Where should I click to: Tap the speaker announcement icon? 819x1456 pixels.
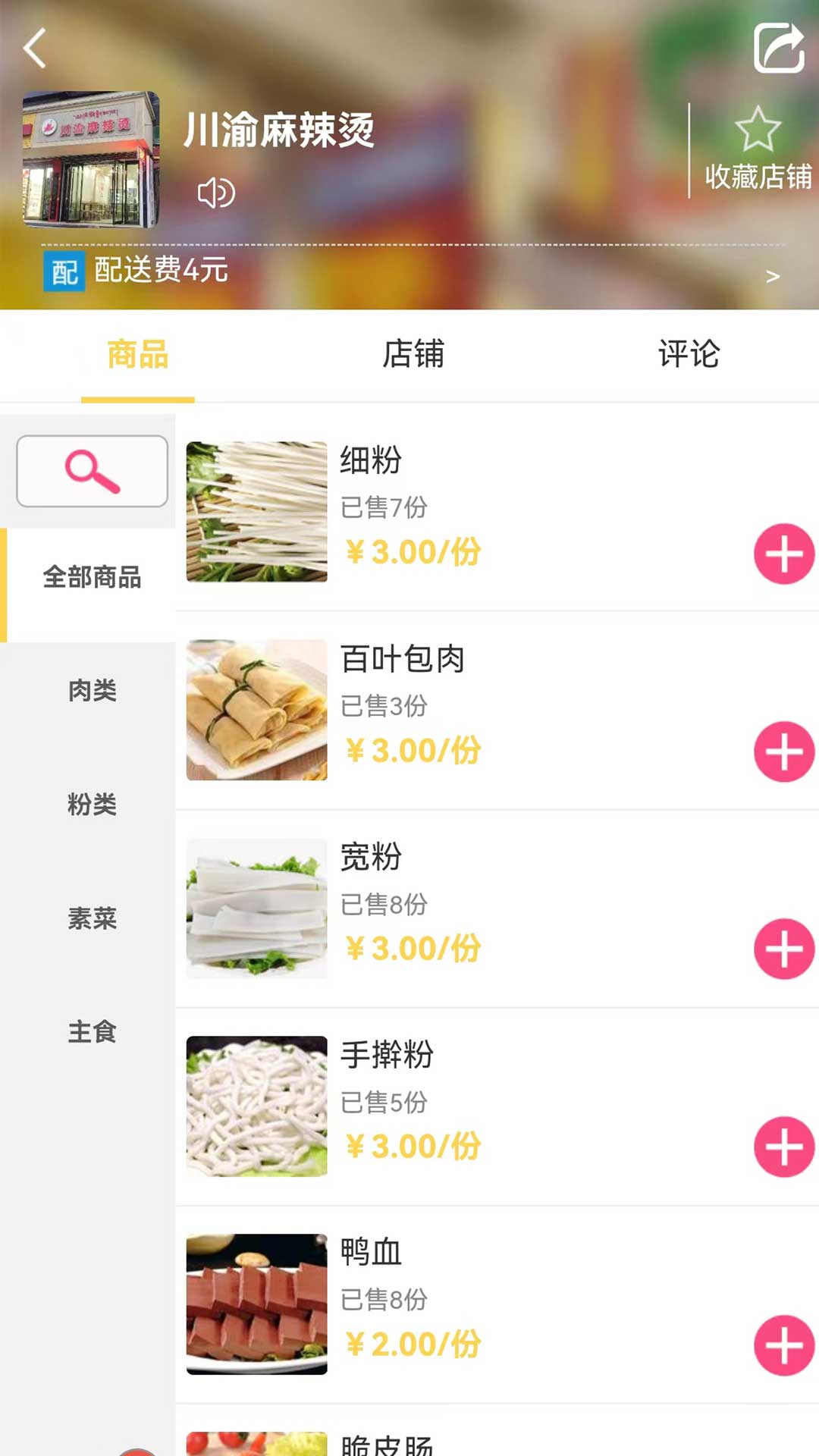click(216, 193)
